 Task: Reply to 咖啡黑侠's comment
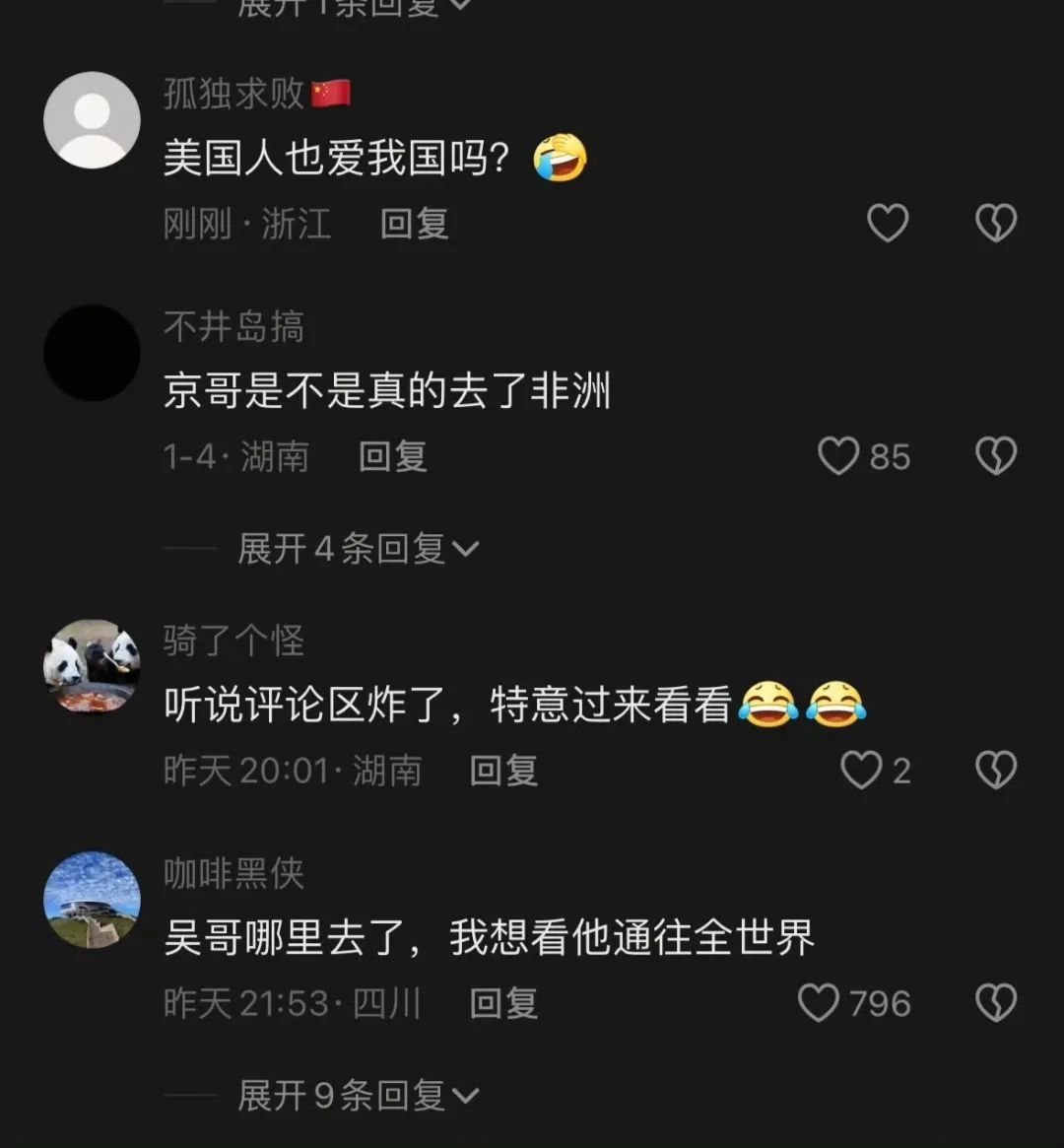(503, 1003)
